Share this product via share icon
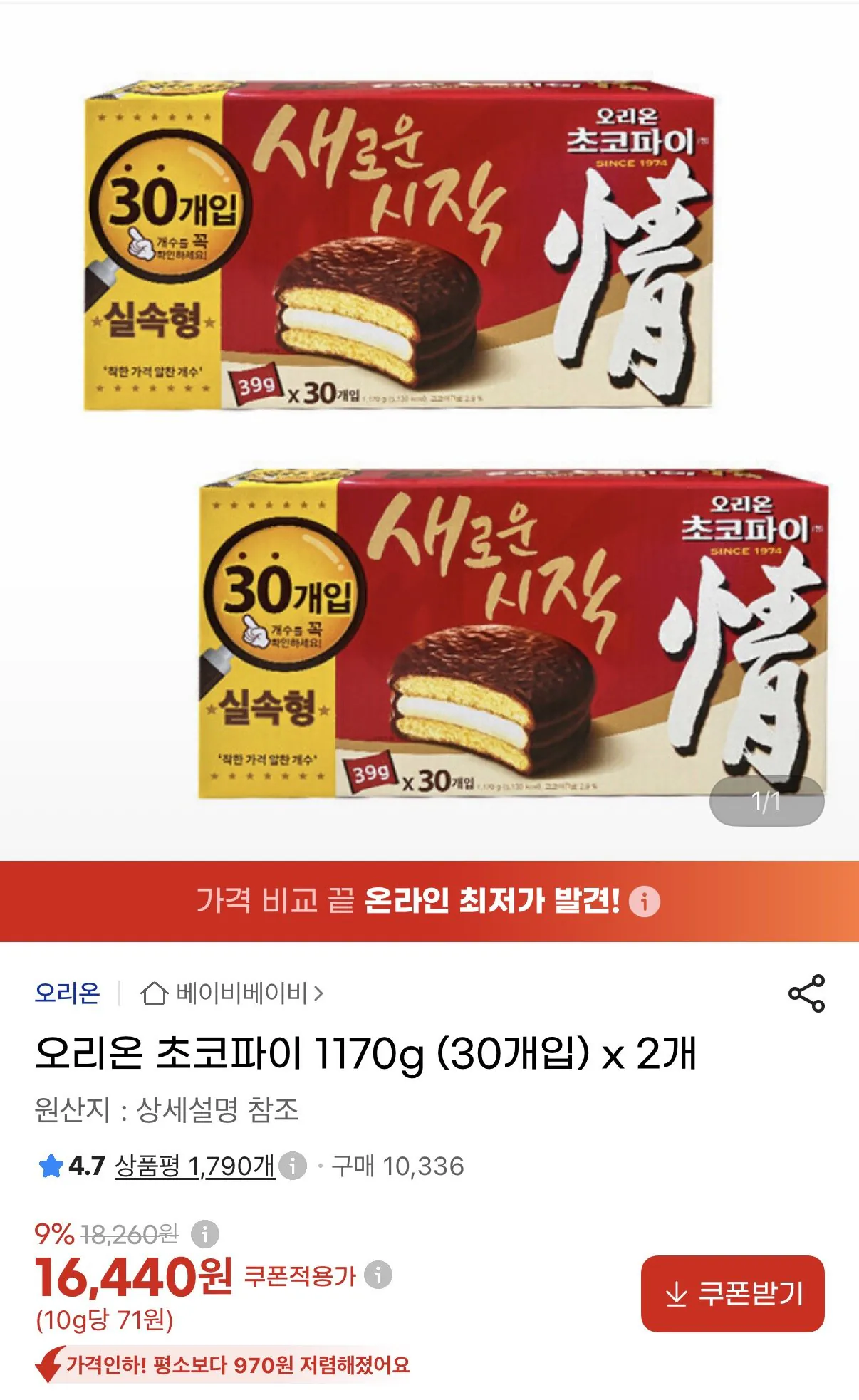 click(806, 993)
